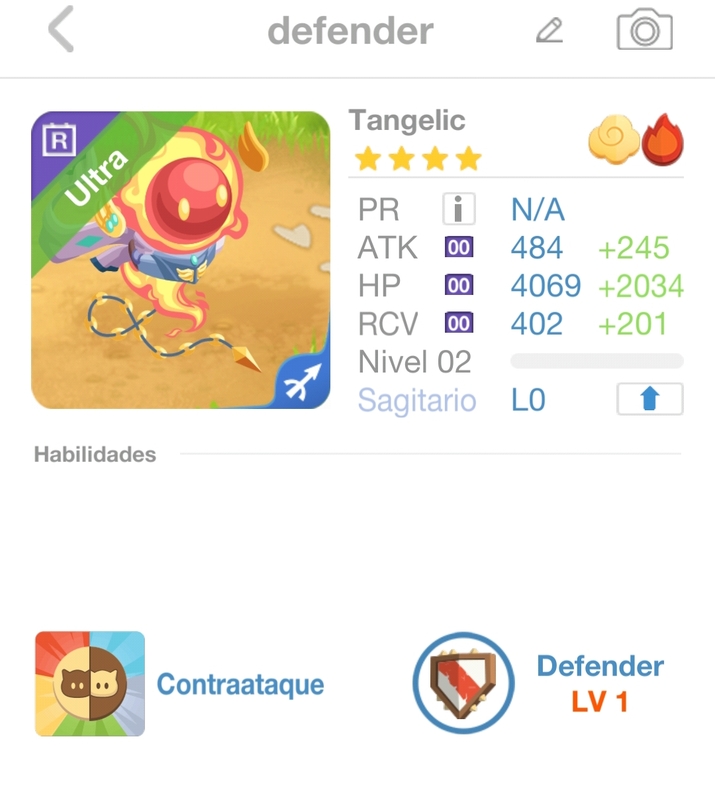Upgrade Sagitario with the blue arrow button
Image resolution: width=715 pixels, height=800 pixels.
(x=649, y=399)
